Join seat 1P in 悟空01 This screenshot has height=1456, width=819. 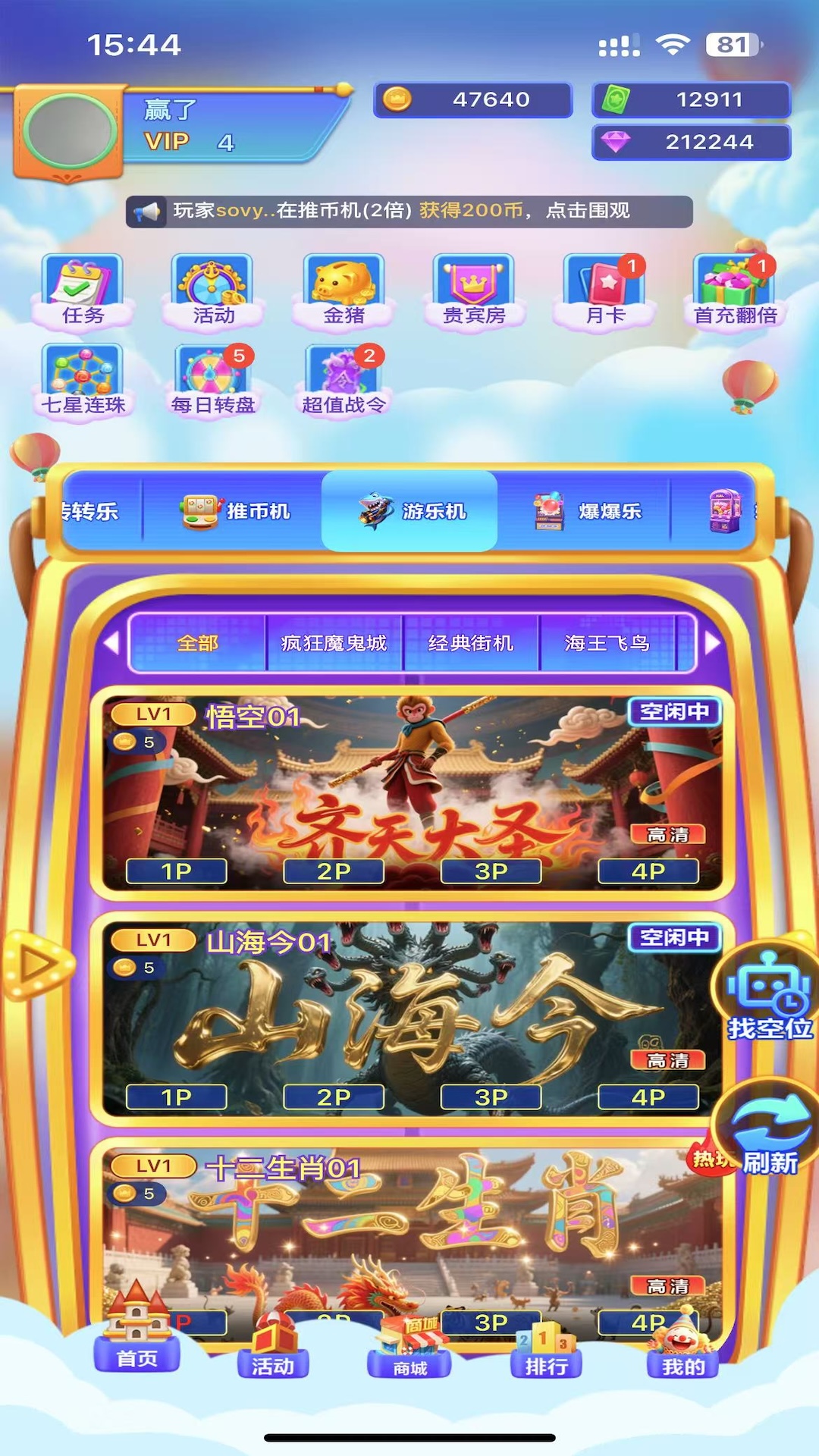176,871
